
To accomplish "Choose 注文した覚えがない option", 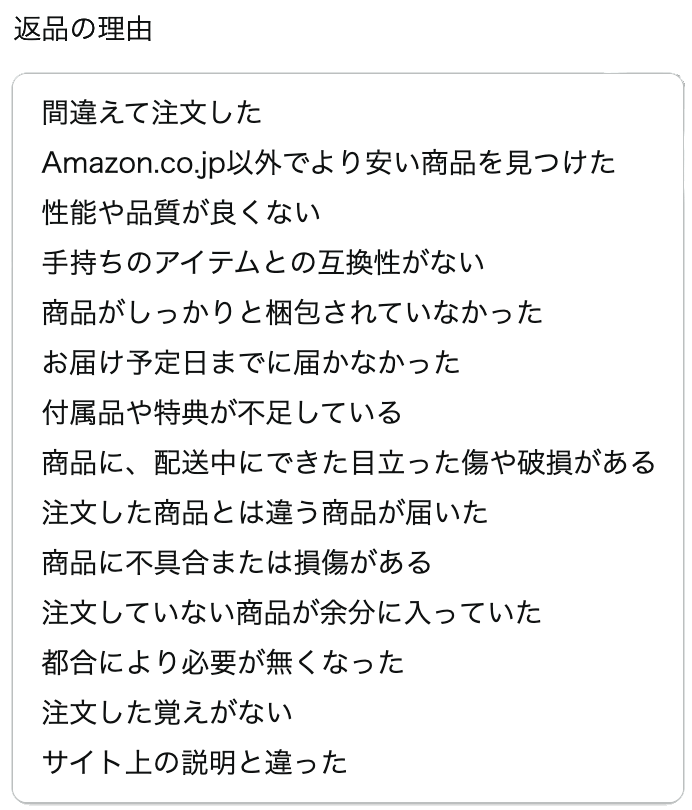I will [x=167, y=712].
